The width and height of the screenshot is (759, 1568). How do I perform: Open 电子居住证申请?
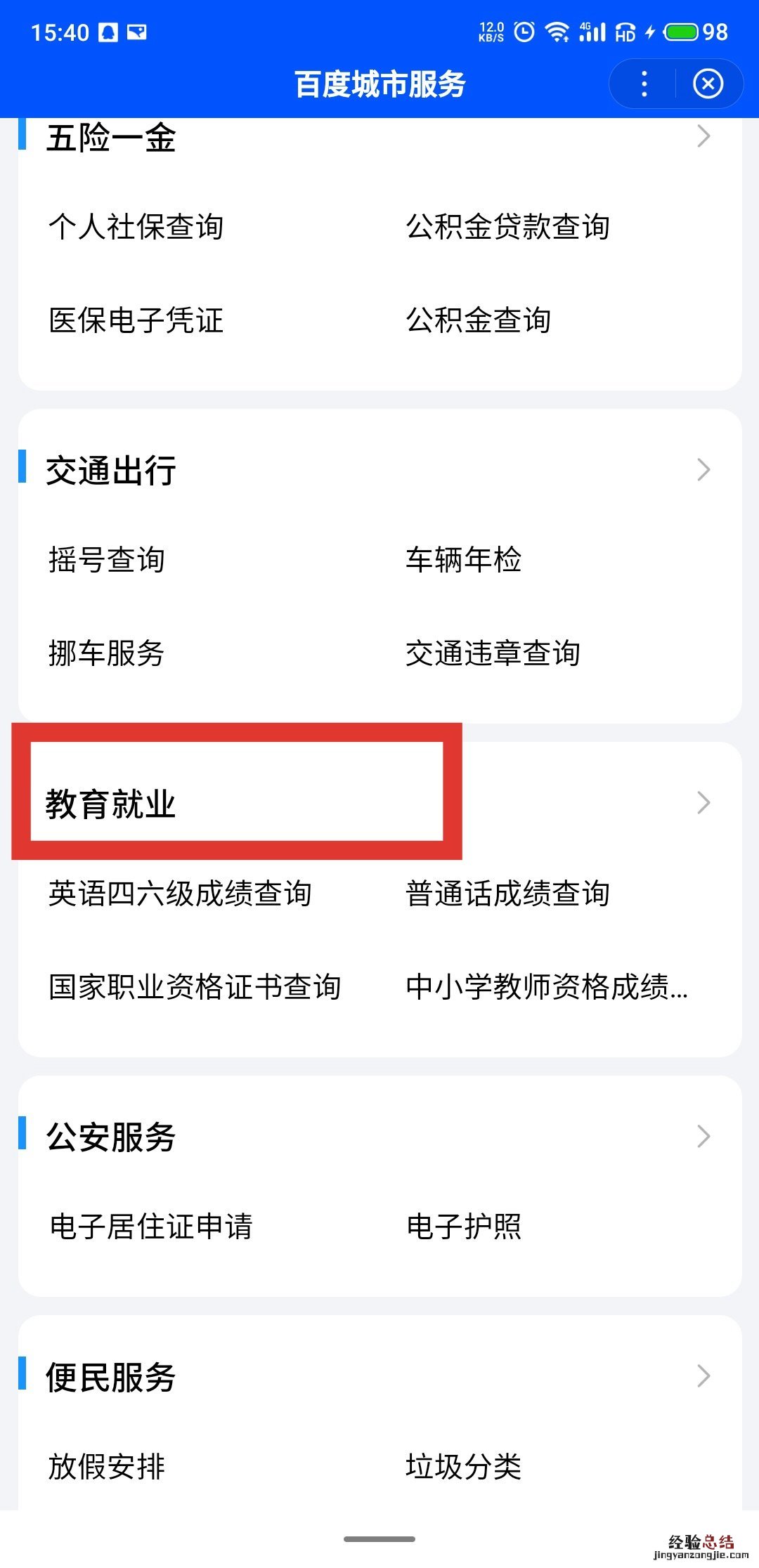(x=151, y=1227)
